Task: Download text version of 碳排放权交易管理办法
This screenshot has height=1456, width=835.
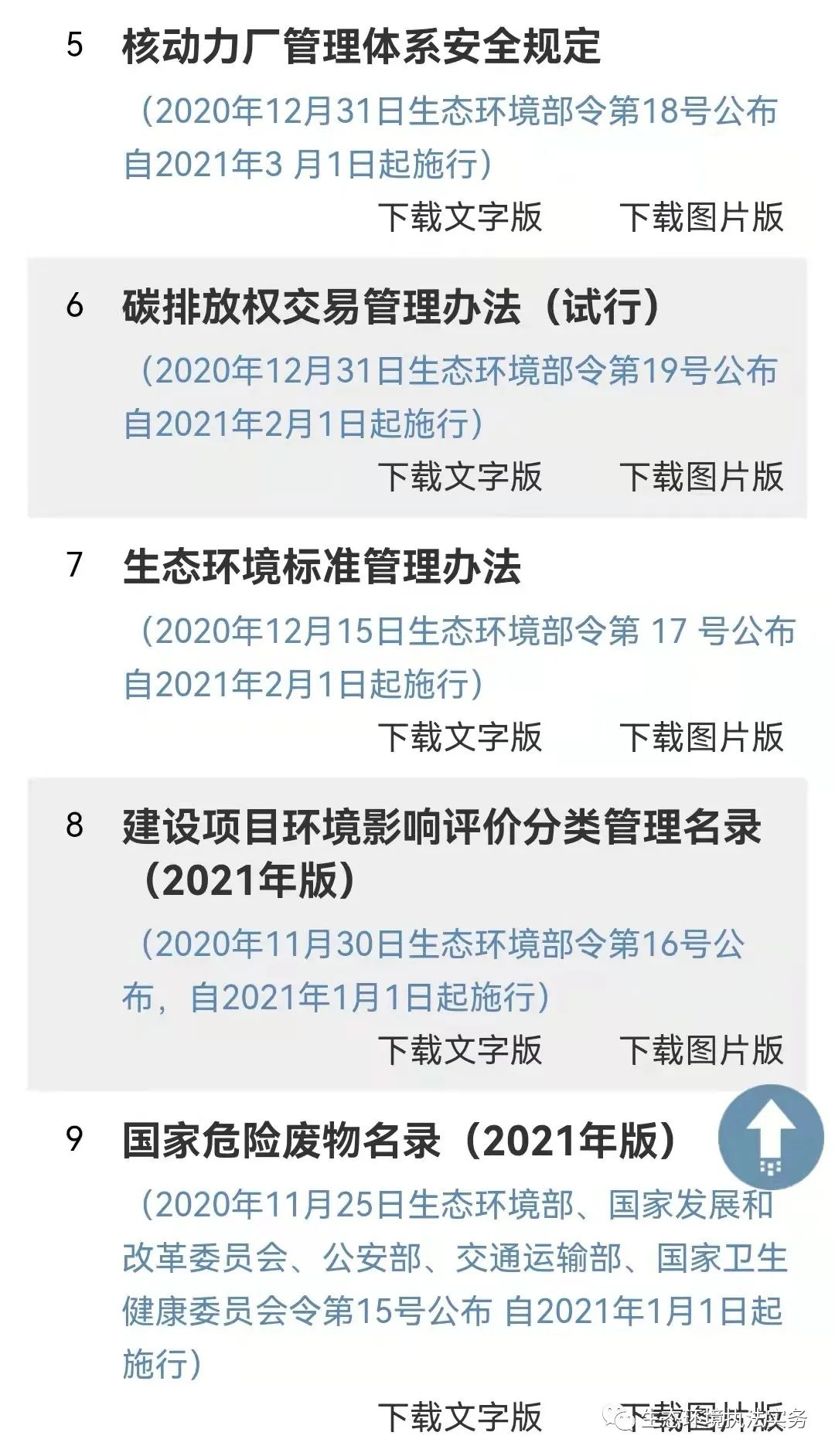Action: 460,477
